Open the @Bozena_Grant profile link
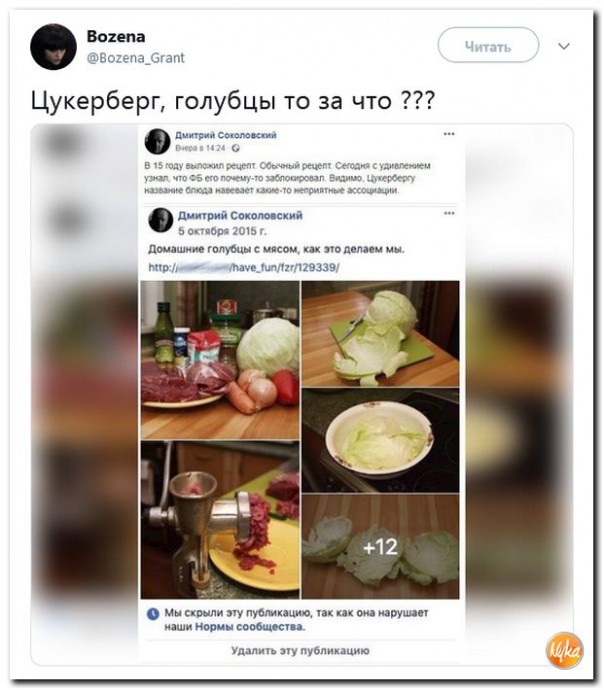The width and height of the screenshot is (604, 690). click(x=135, y=58)
